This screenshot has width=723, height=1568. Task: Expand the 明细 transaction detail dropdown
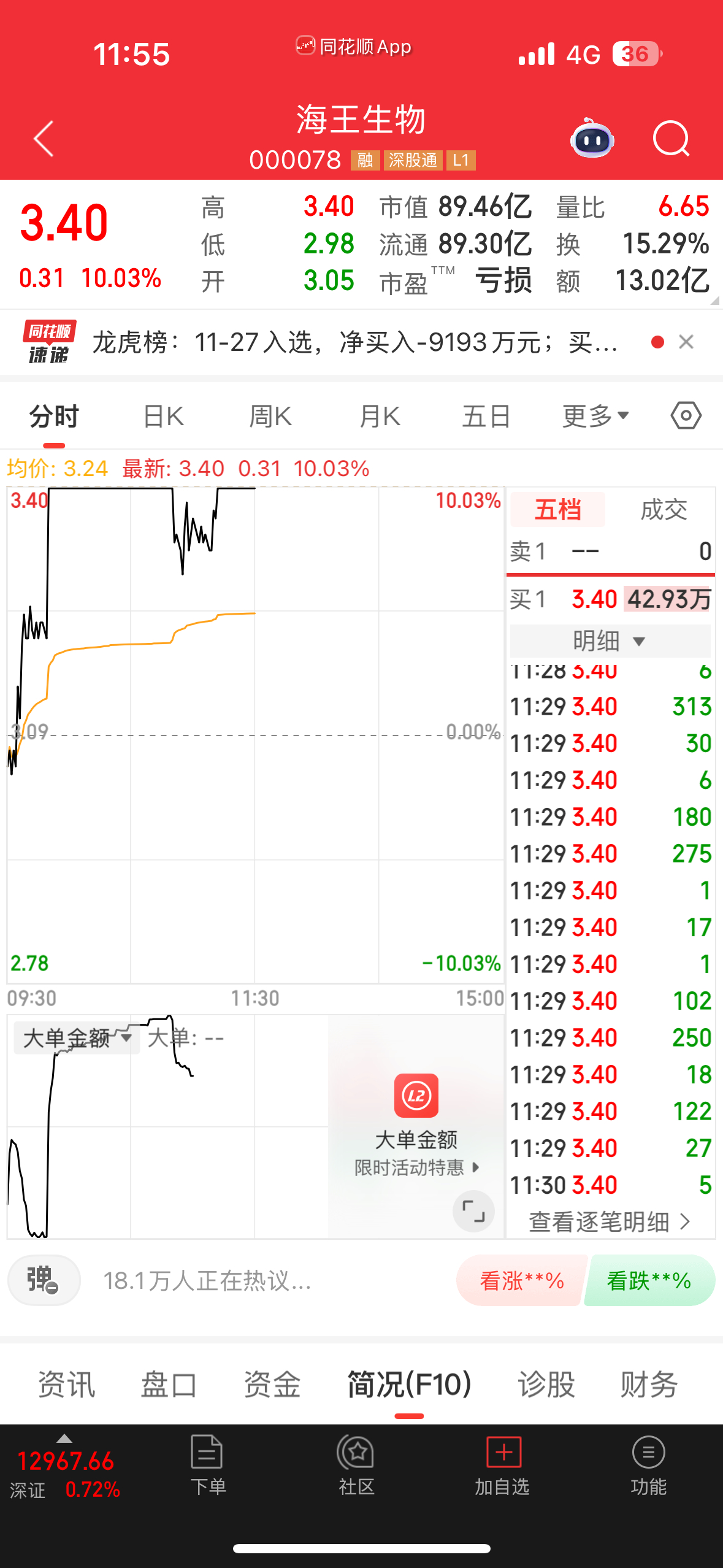pyautogui.click(x=610, y=640)
